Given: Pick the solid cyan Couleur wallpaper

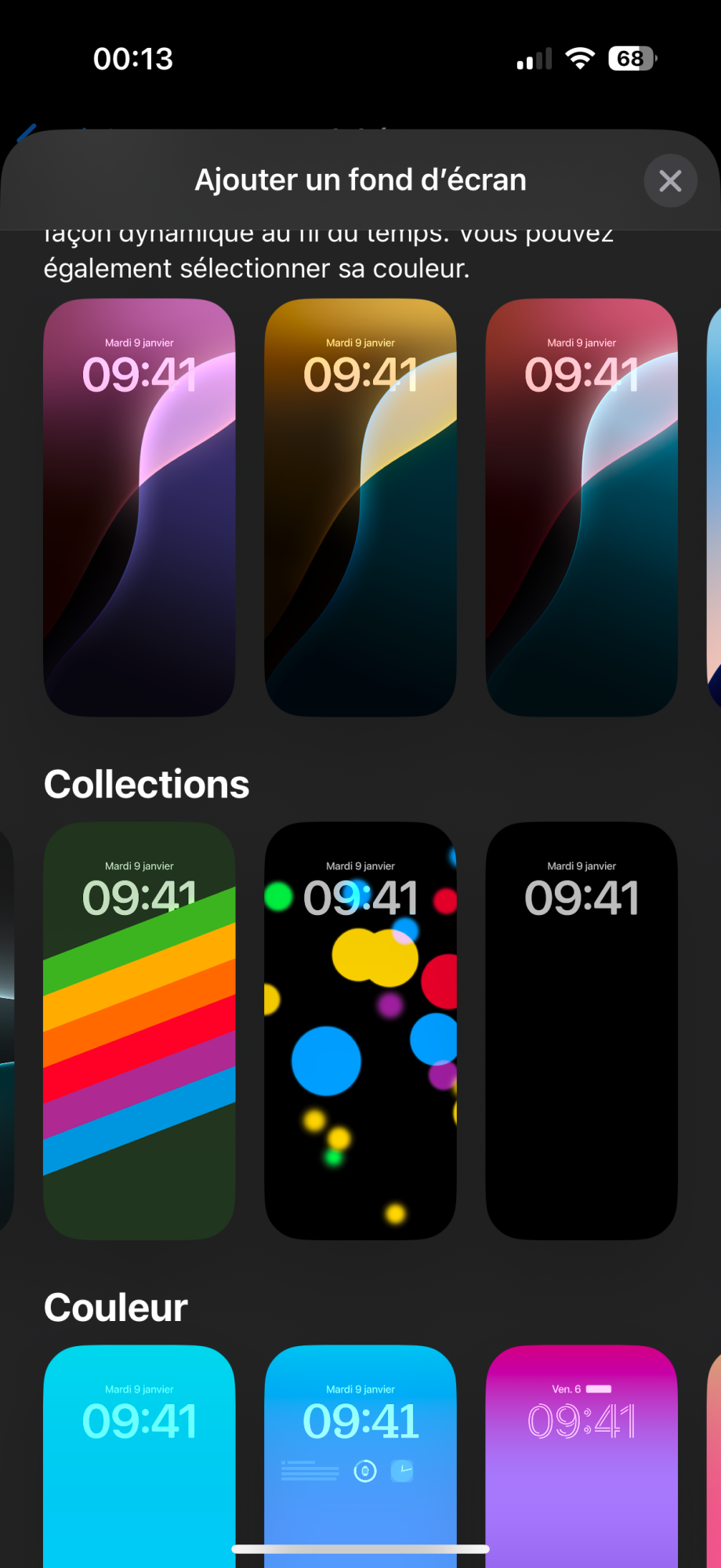Looking at the screenshot, I should 139,1458.
